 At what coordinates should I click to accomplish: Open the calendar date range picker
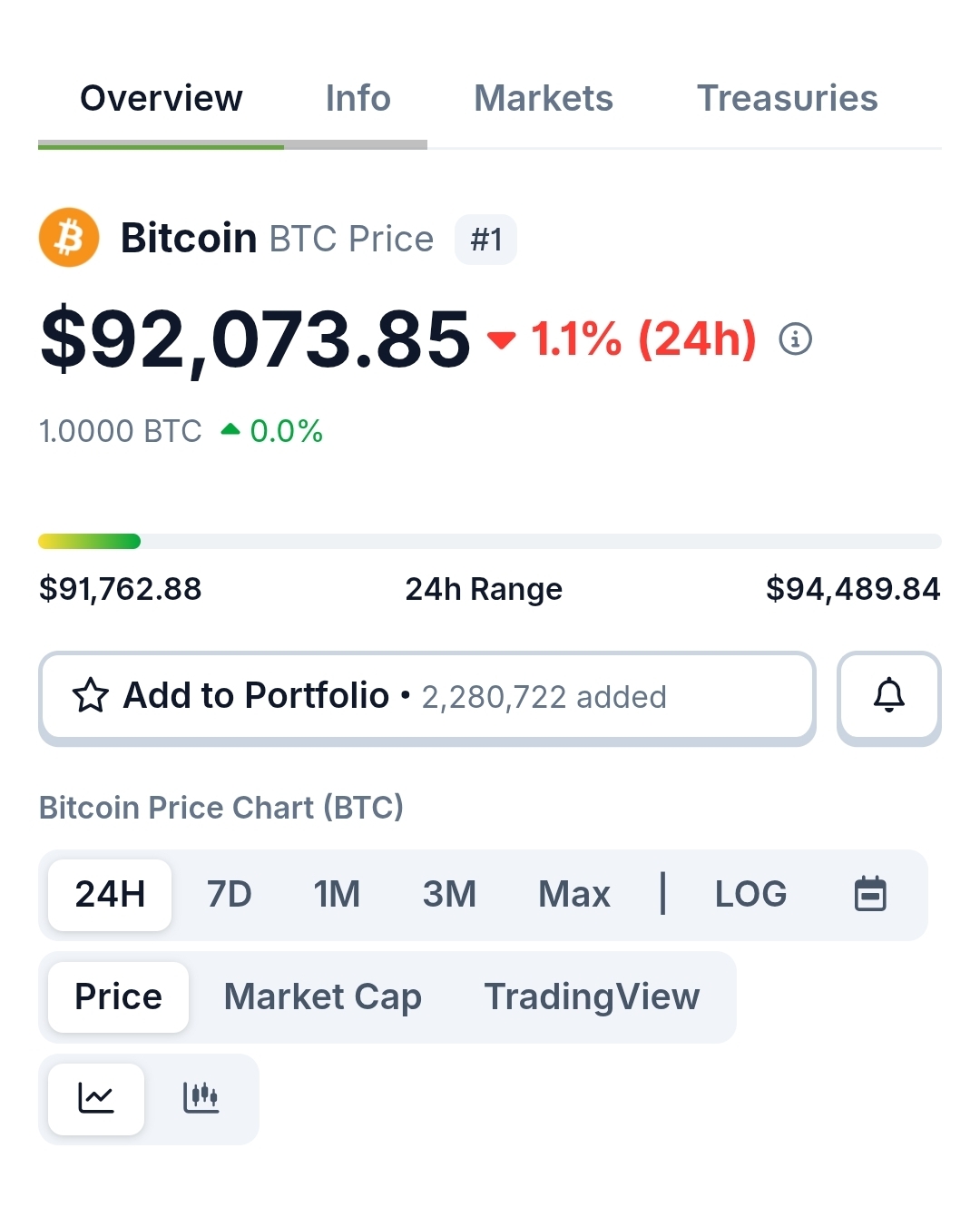[869, 894]
